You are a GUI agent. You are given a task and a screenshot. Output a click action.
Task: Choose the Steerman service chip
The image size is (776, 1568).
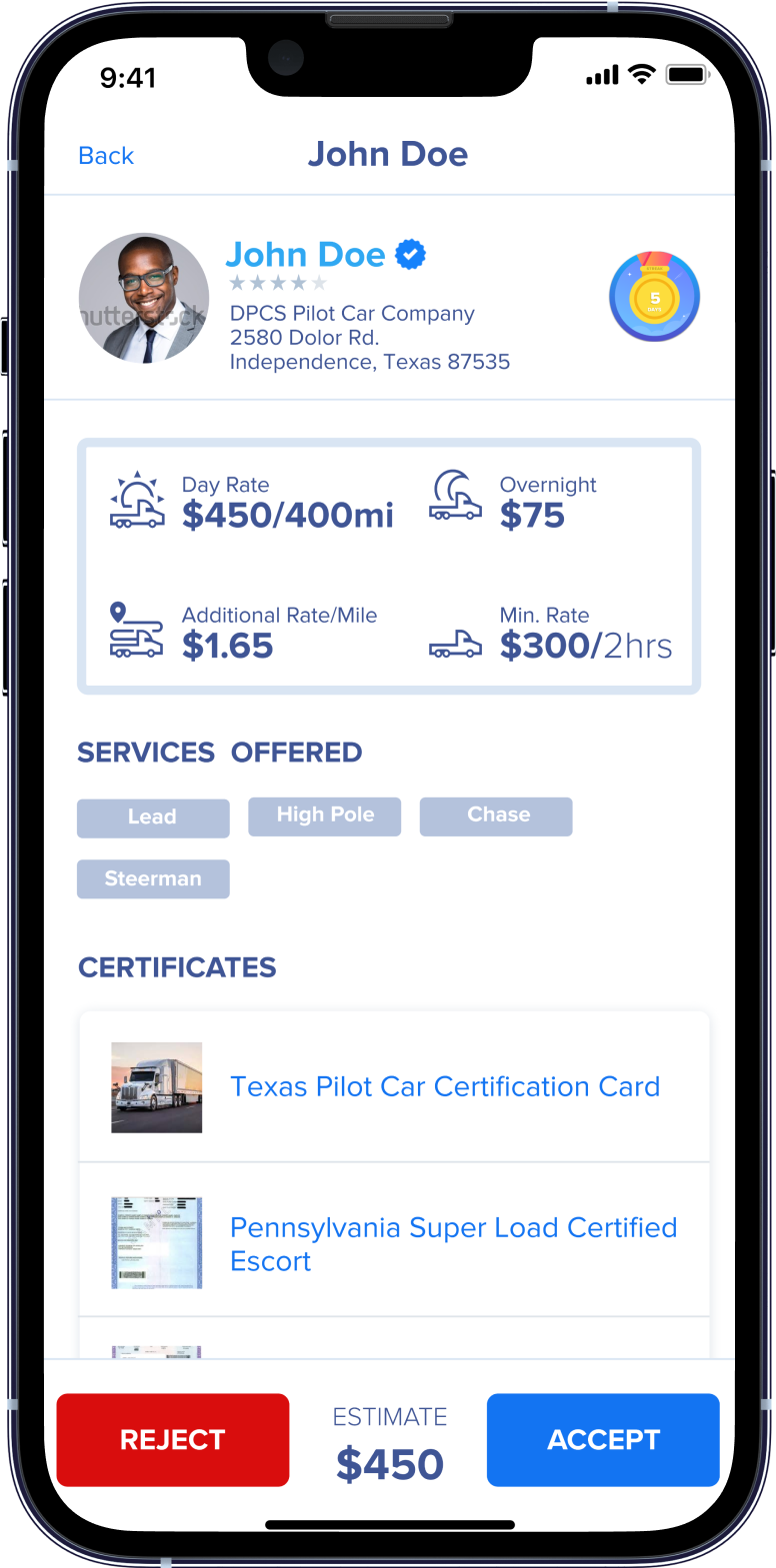pyautogui.click(x=153, y=878)
